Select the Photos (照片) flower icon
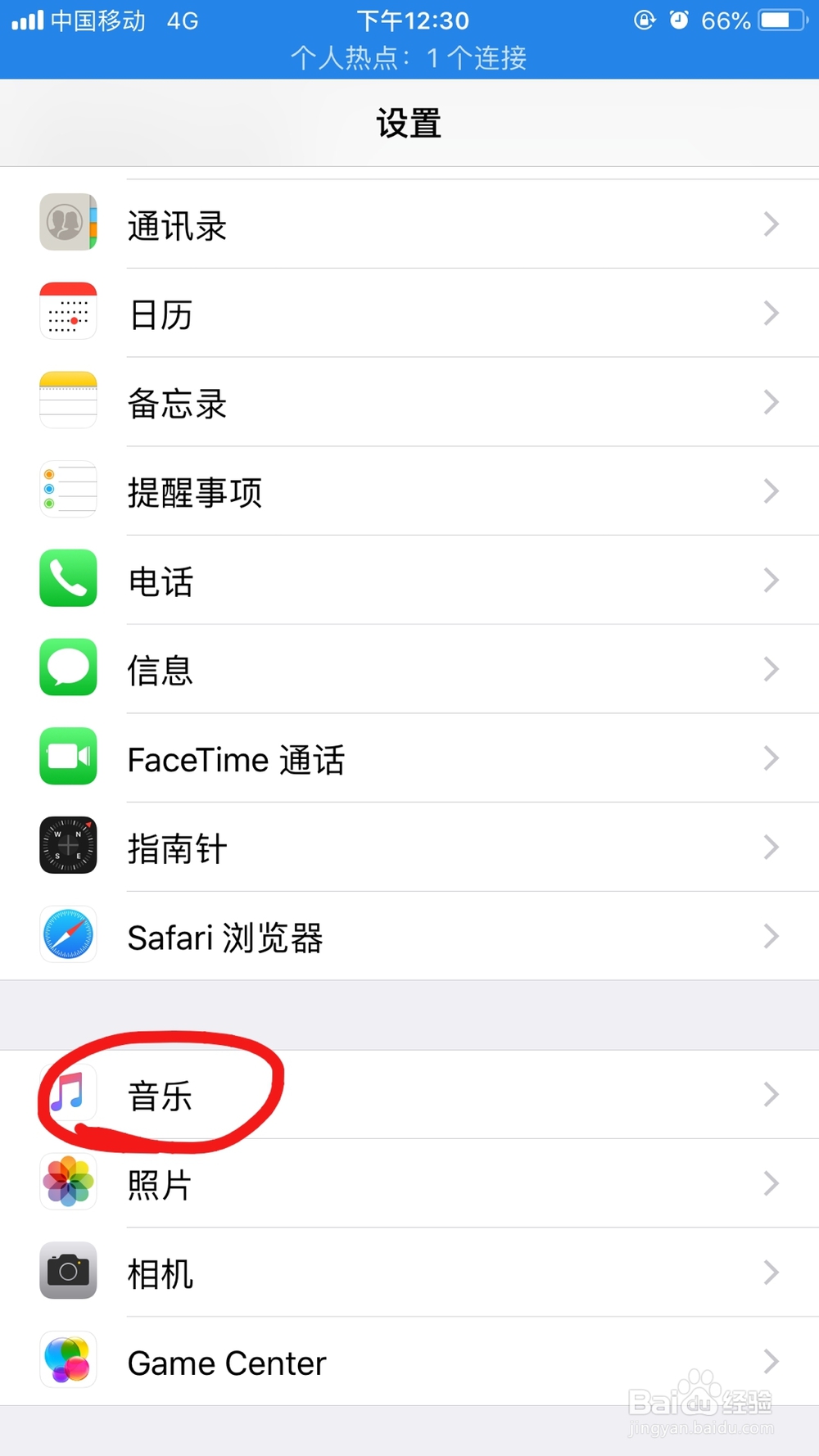This screenshot has width=819, height=1456. [x=68, y=1183]
